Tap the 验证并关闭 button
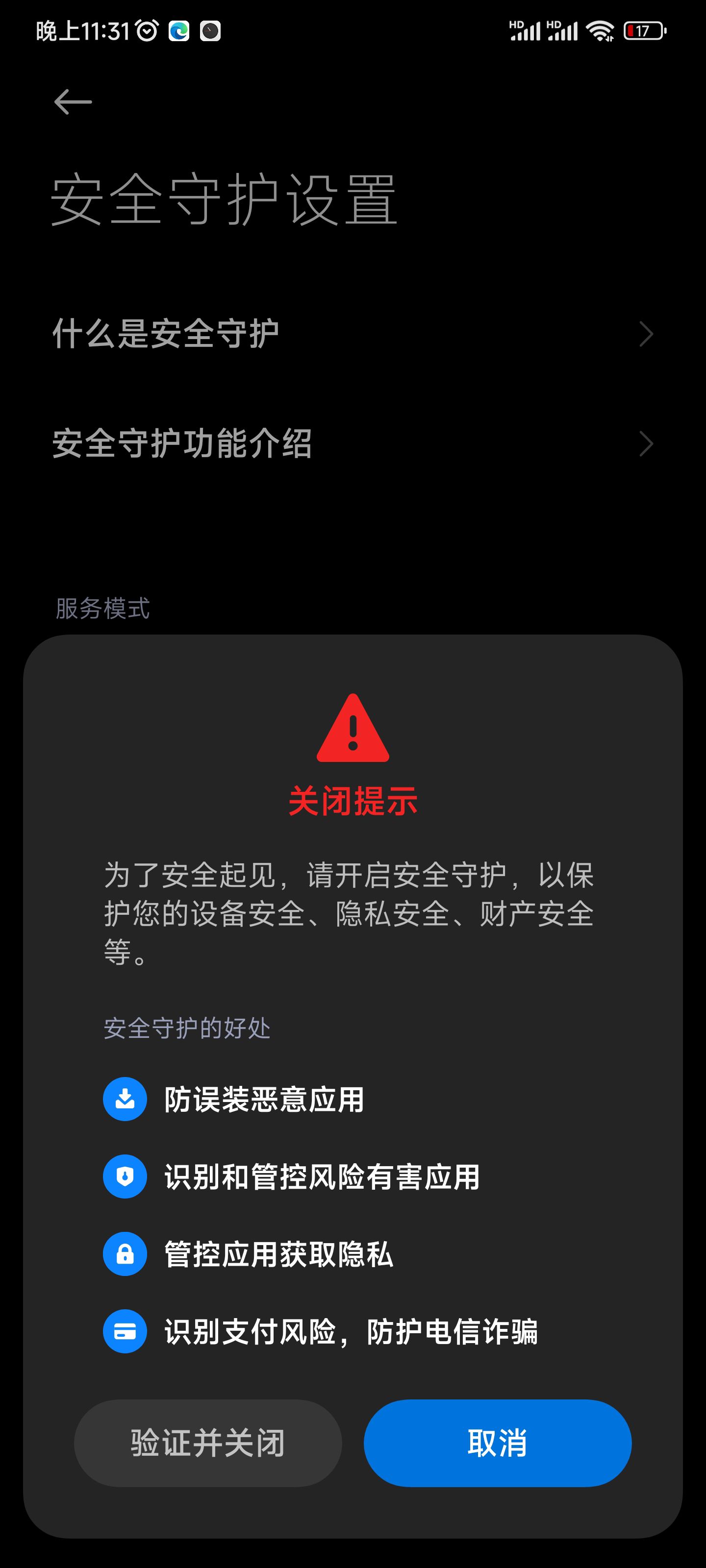The height and width of the screenshot is (1568, 706). point(208,1443)
